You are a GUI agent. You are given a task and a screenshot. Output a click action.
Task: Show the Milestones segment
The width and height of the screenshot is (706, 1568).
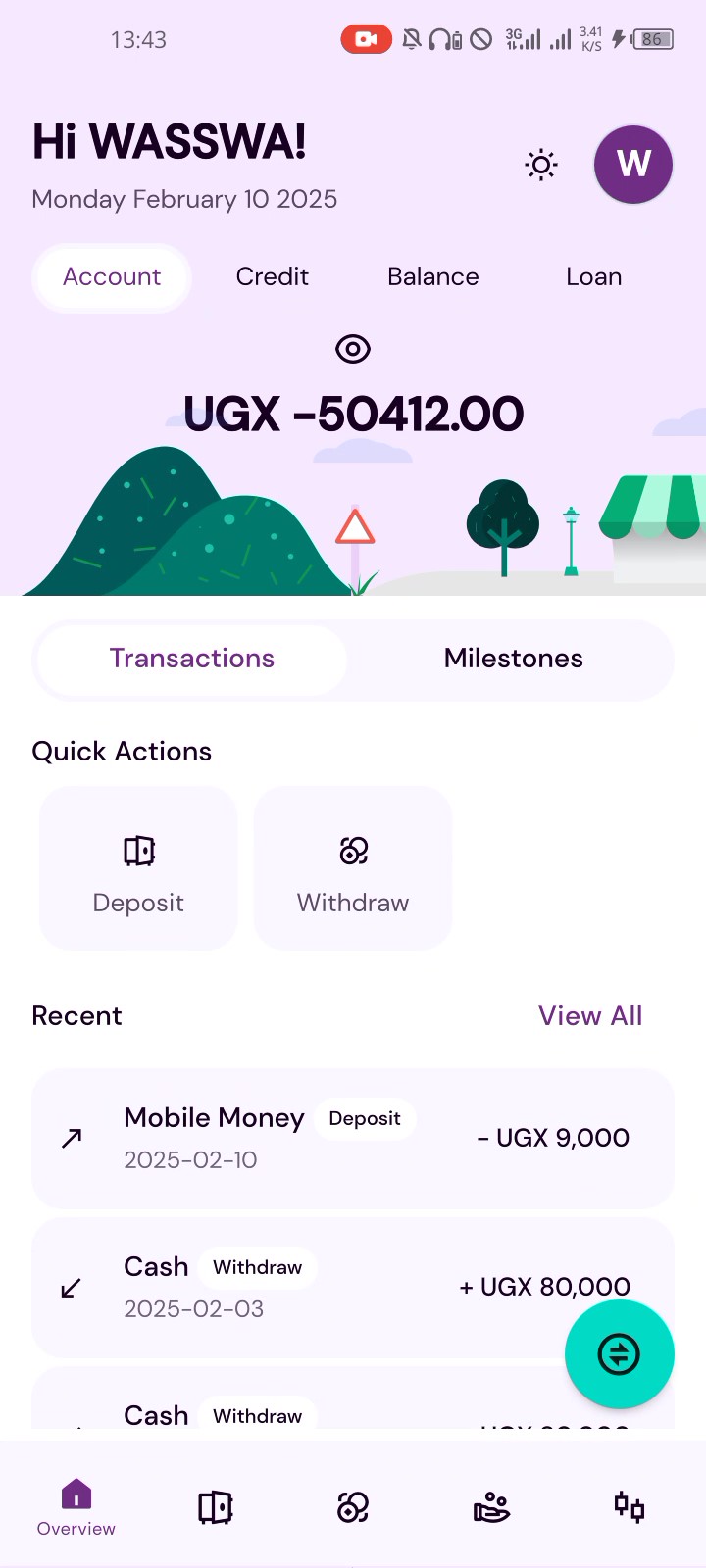pos(513,659)
